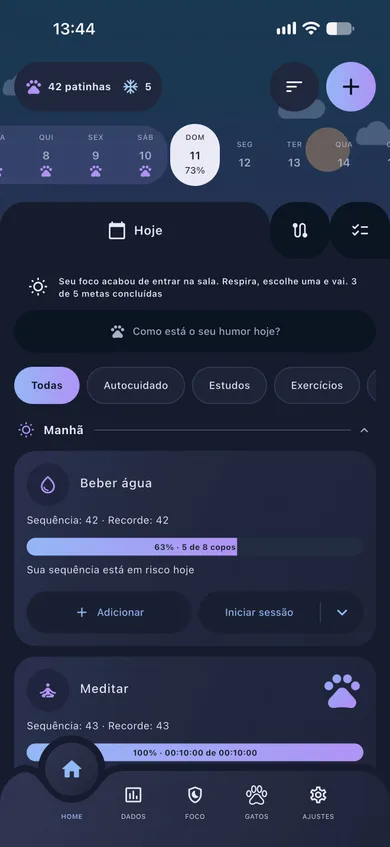Filter by the Estudos chip
This screenshot has height=847, width=390.
(230, 386)
